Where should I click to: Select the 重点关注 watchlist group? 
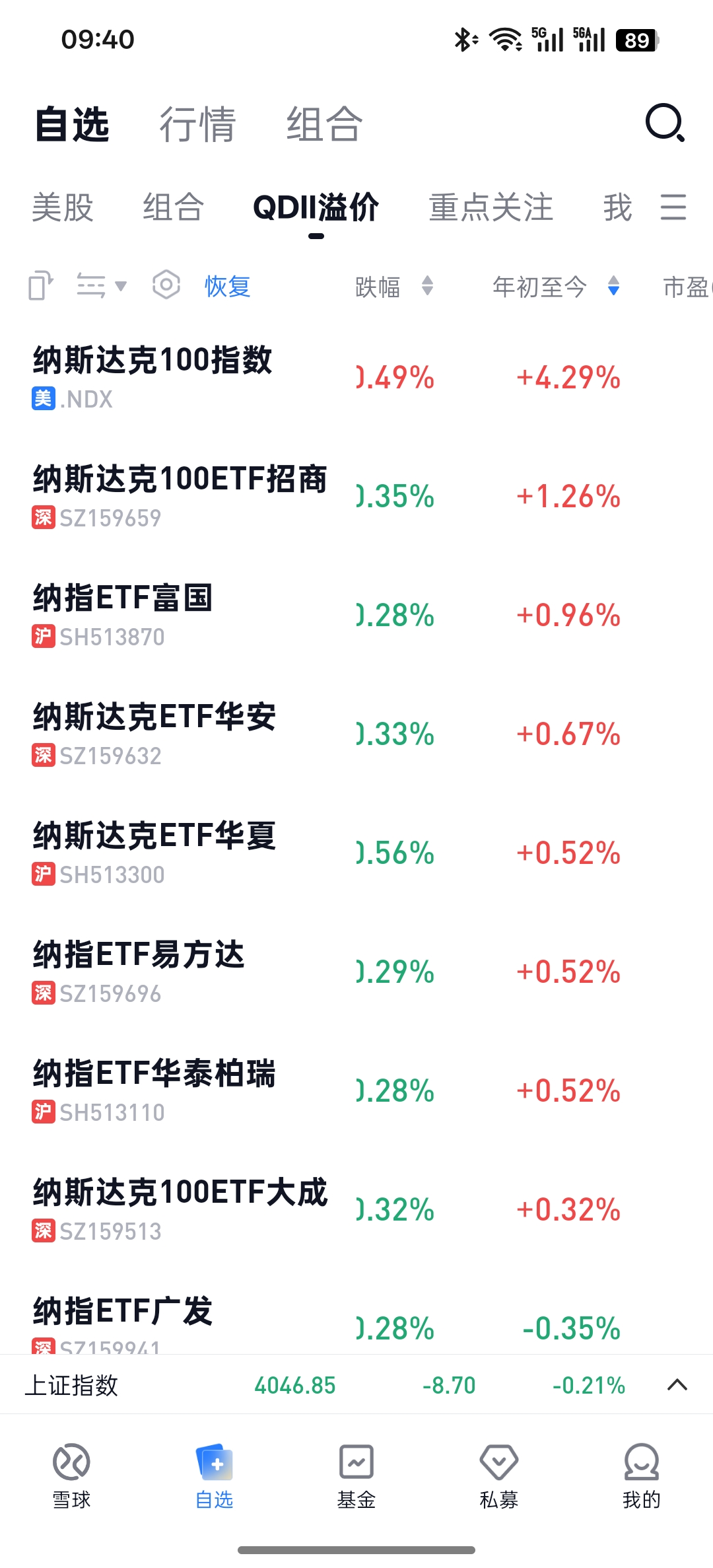click(x=491, y=207)
